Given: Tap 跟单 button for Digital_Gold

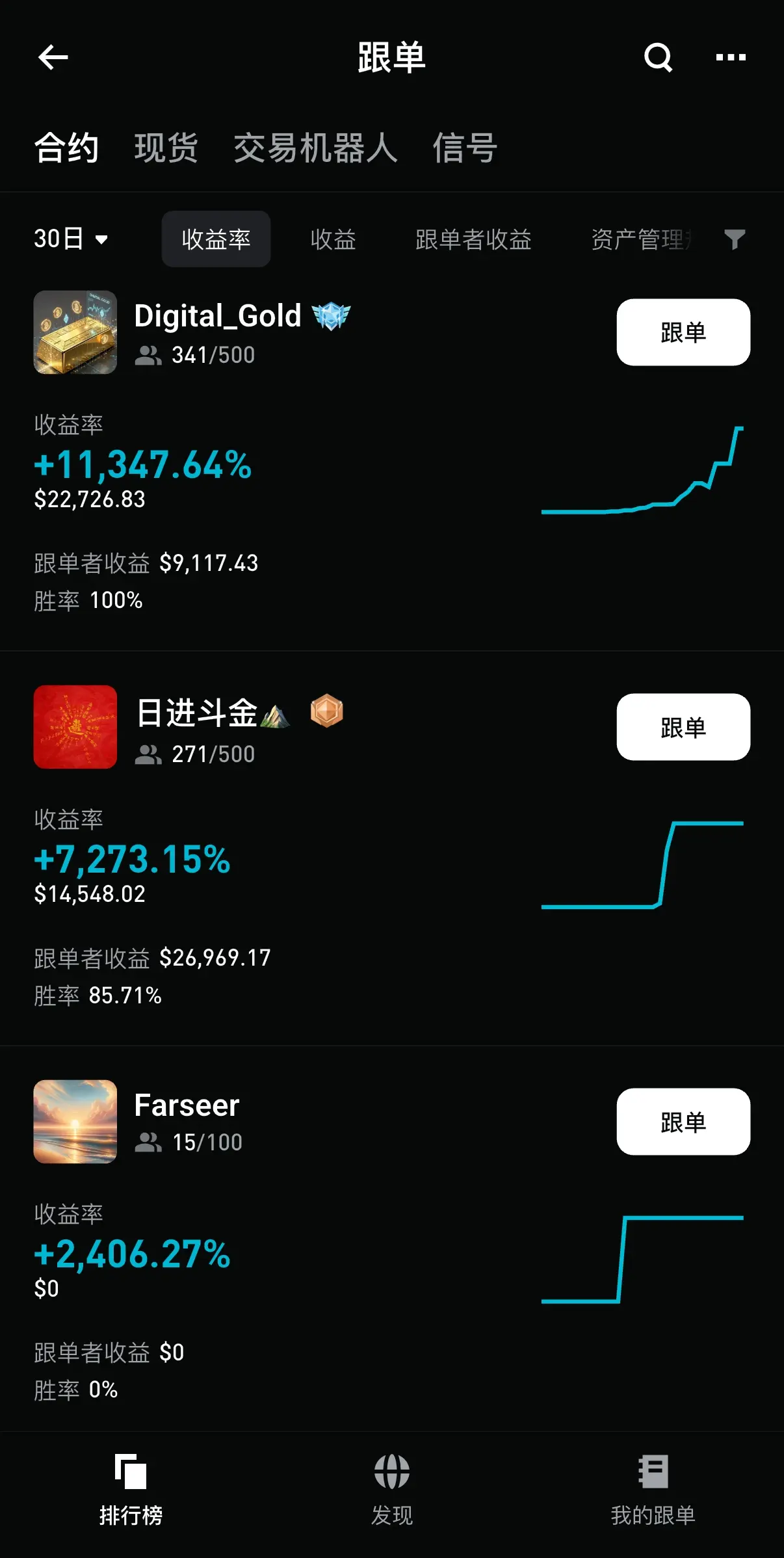Looking at the screenshot, I should pos(683,332).
